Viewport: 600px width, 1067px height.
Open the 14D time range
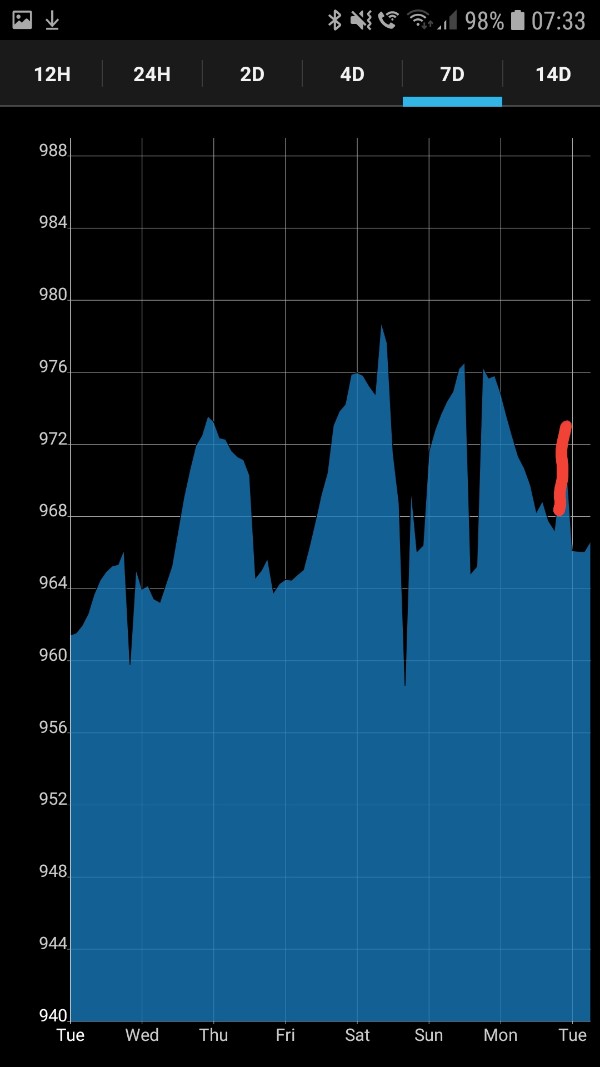pos(552,73)
